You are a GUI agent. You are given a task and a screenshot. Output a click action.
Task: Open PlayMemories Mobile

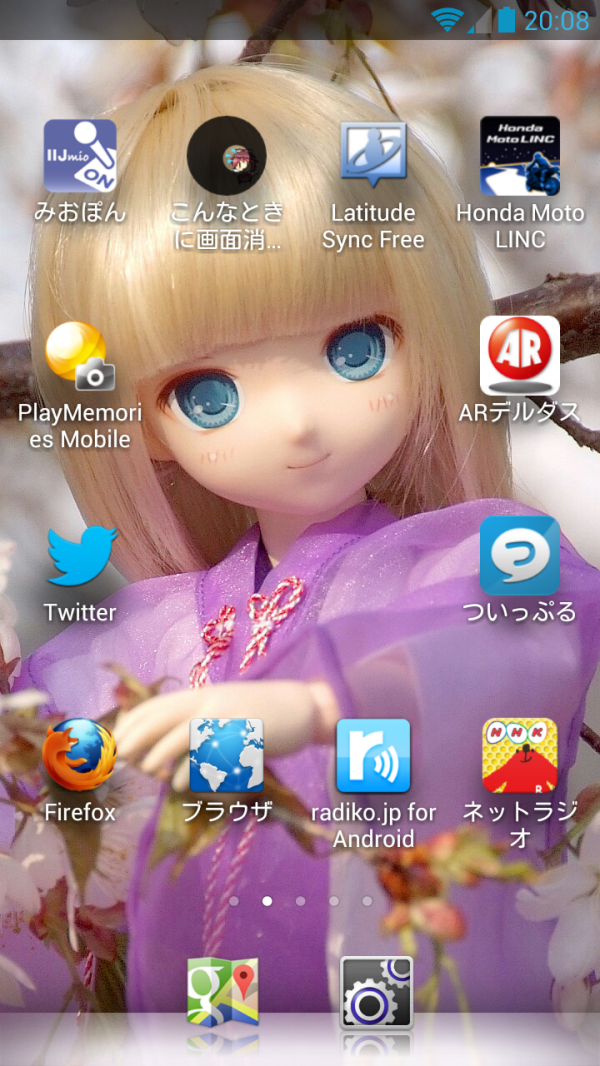pos(80,357)
